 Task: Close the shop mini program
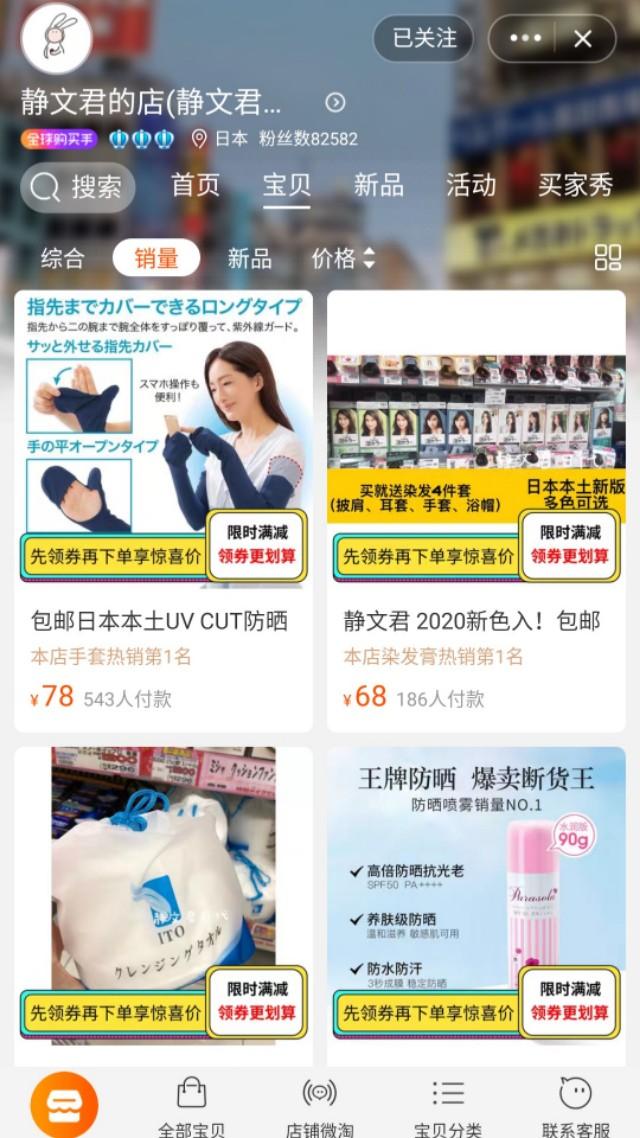point(583,39)
